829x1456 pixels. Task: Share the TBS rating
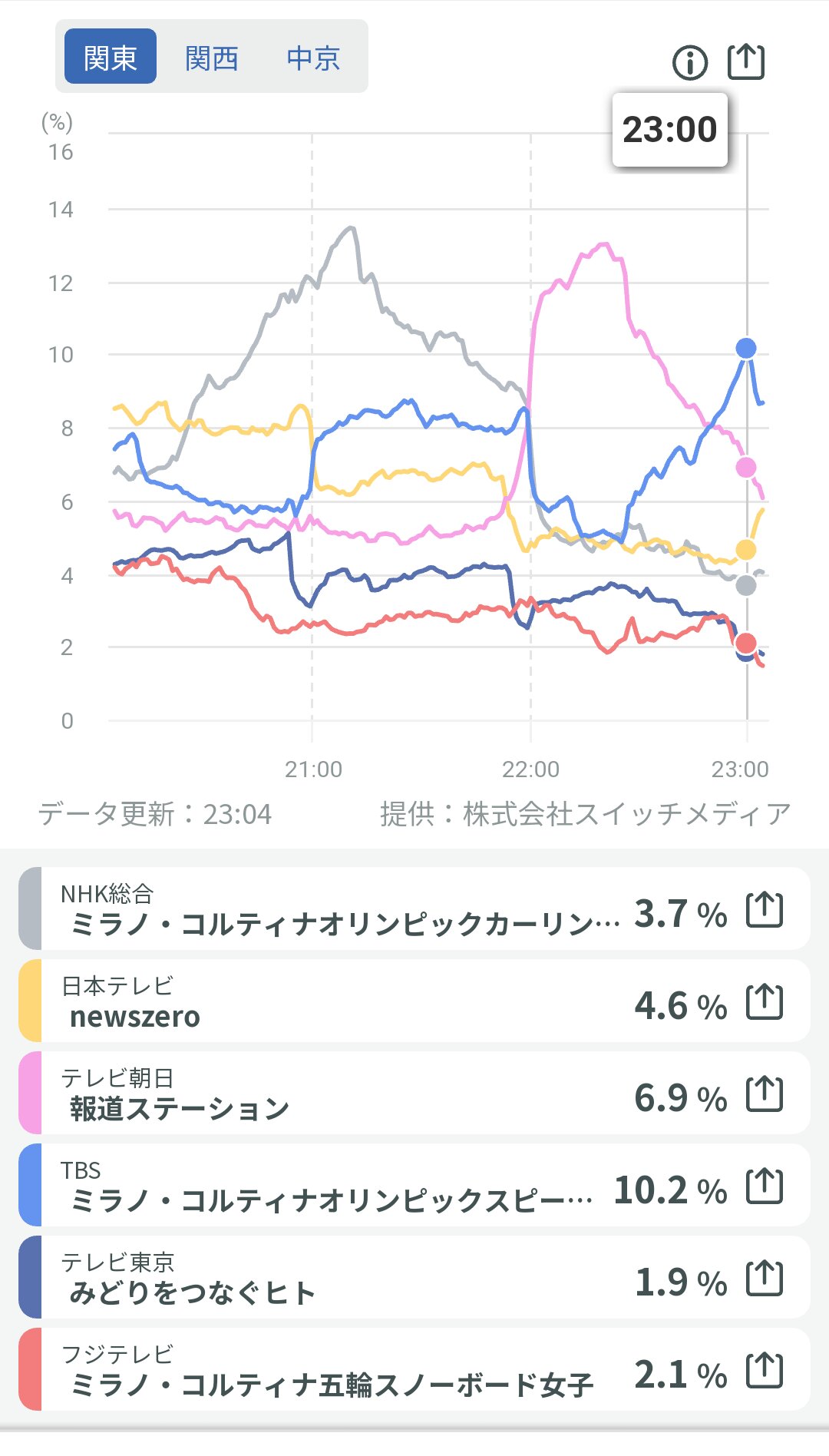pyautogui.click(x=765, y=1186)
